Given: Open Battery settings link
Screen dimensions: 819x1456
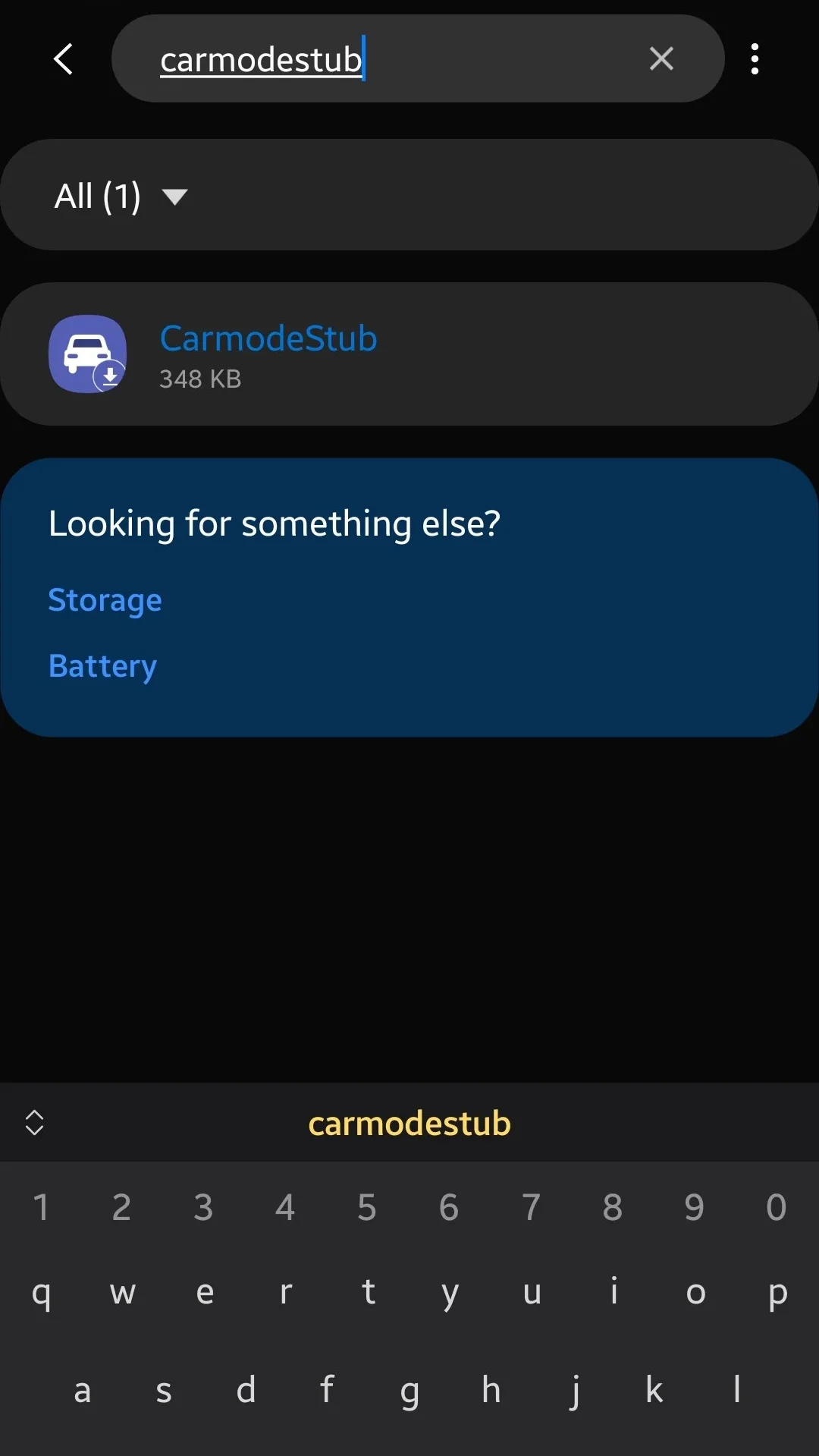Looking at the screenshot, I should click(x=102, y=665).
